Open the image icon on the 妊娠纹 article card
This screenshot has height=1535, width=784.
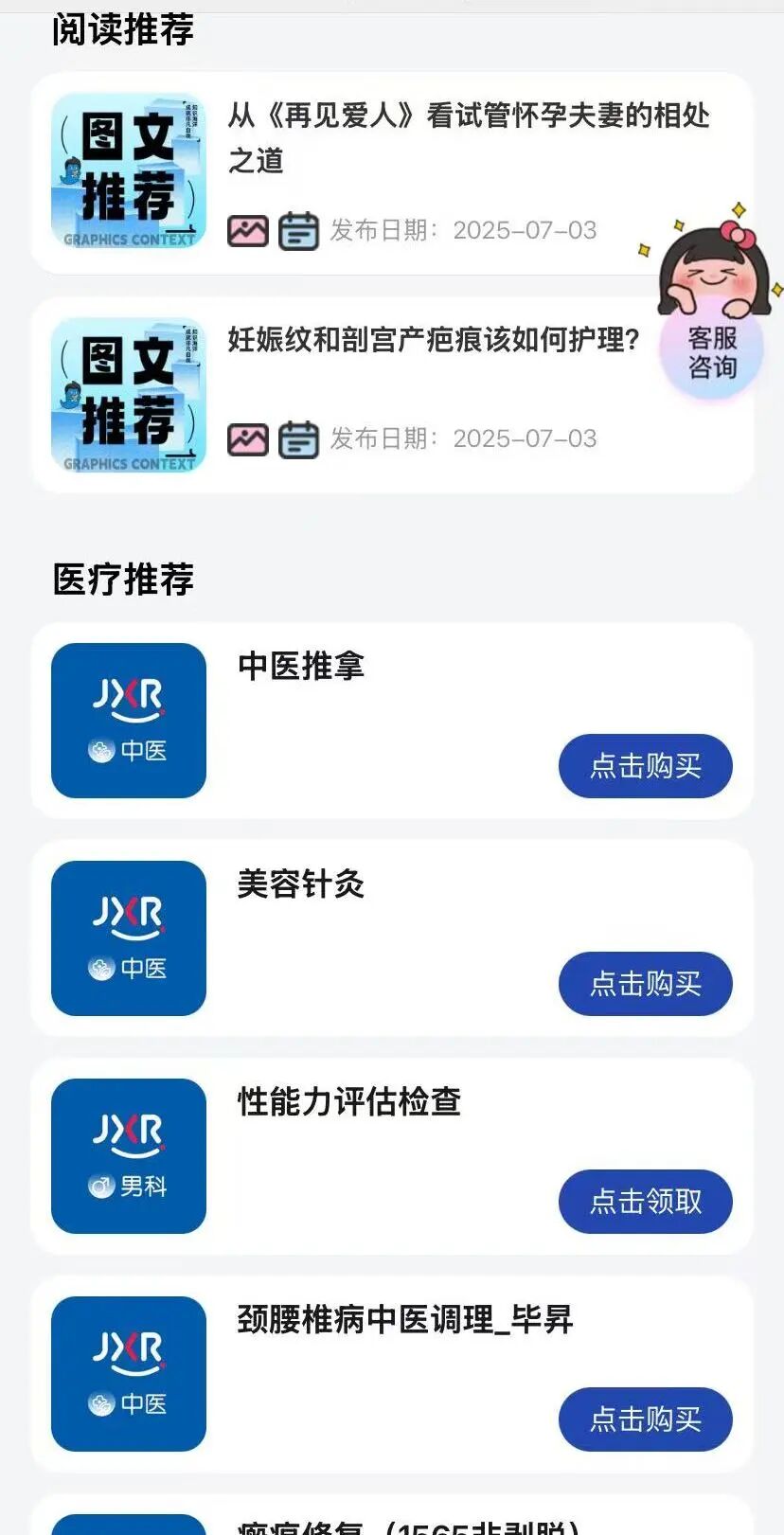coord(247,438)
